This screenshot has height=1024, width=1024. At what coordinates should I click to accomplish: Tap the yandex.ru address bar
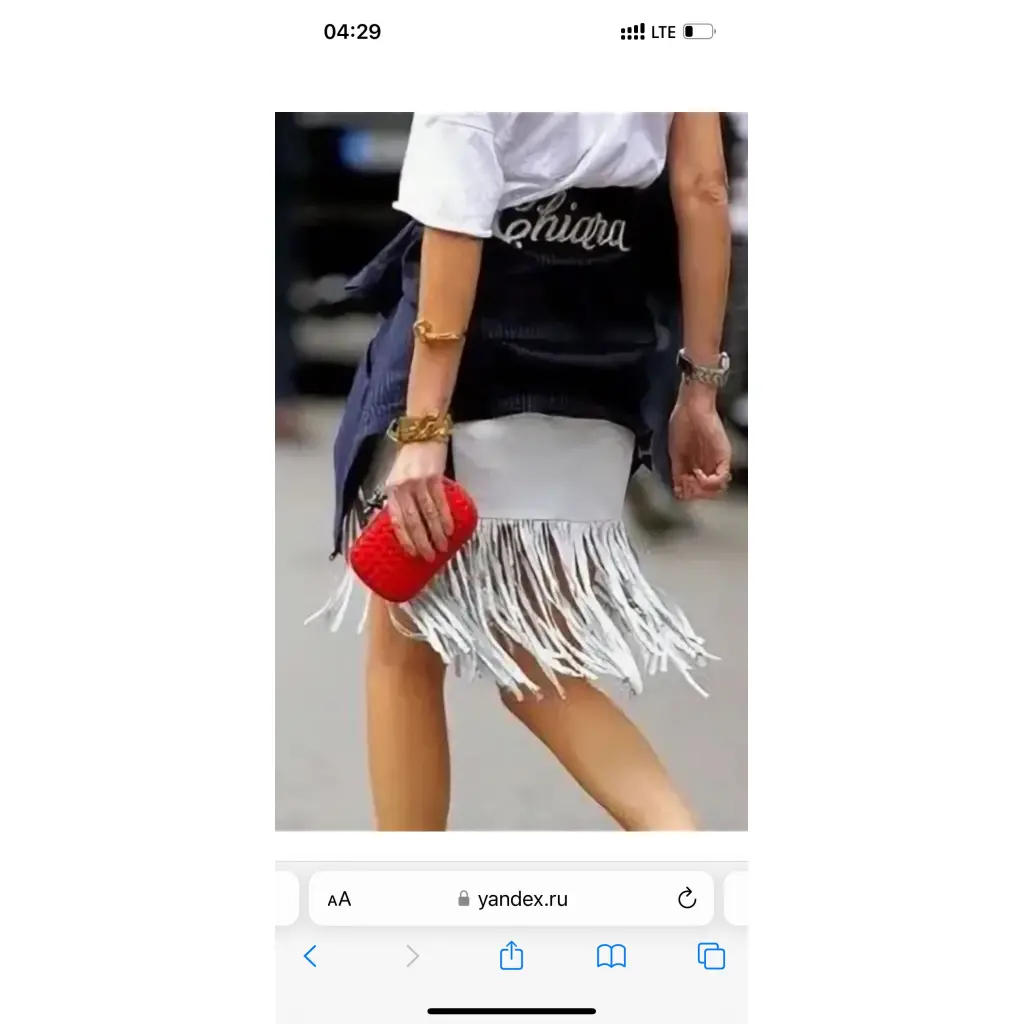pyautogui.click(x=511, y=899)
